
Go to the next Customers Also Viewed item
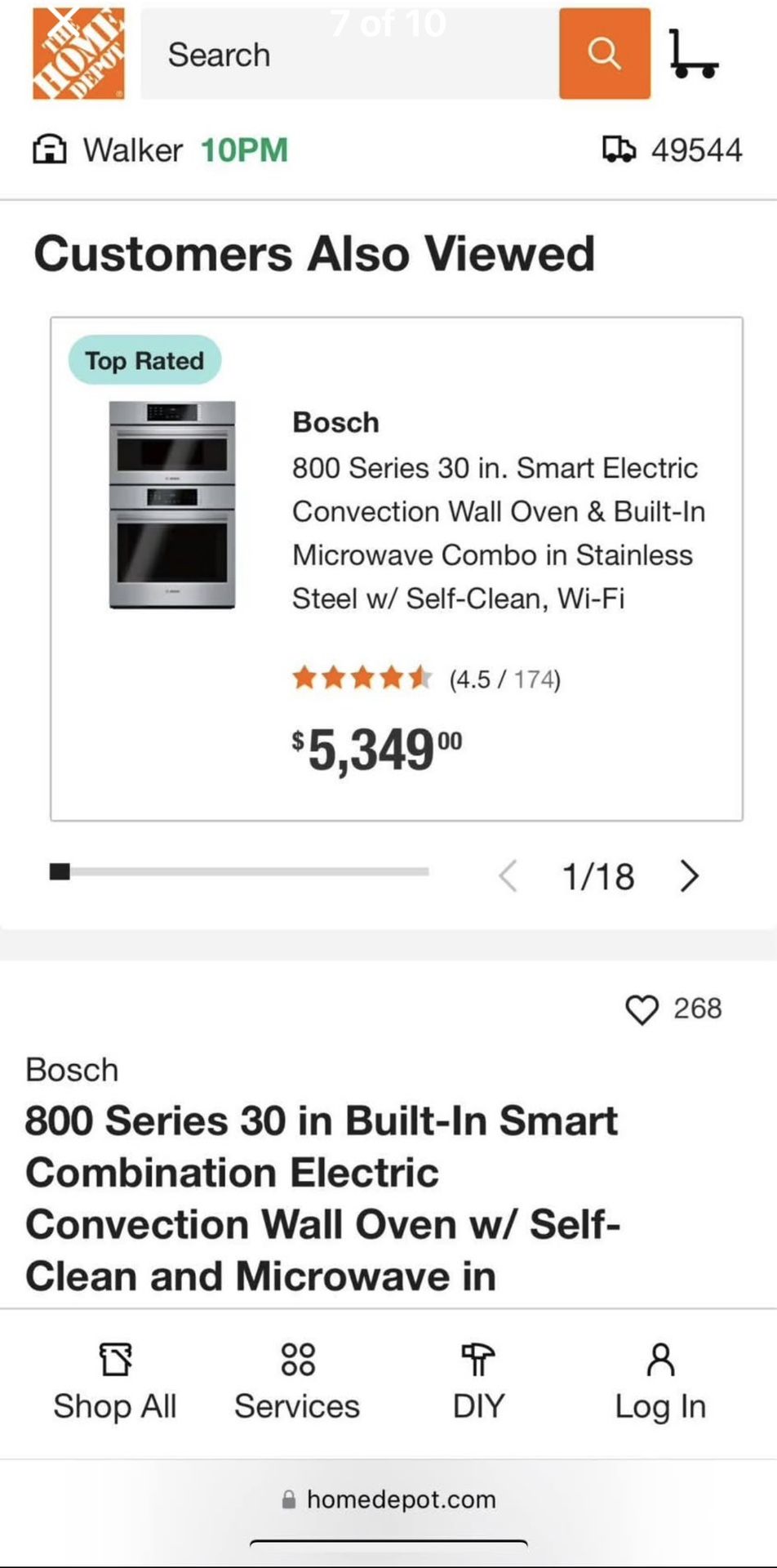click(690, 876)
